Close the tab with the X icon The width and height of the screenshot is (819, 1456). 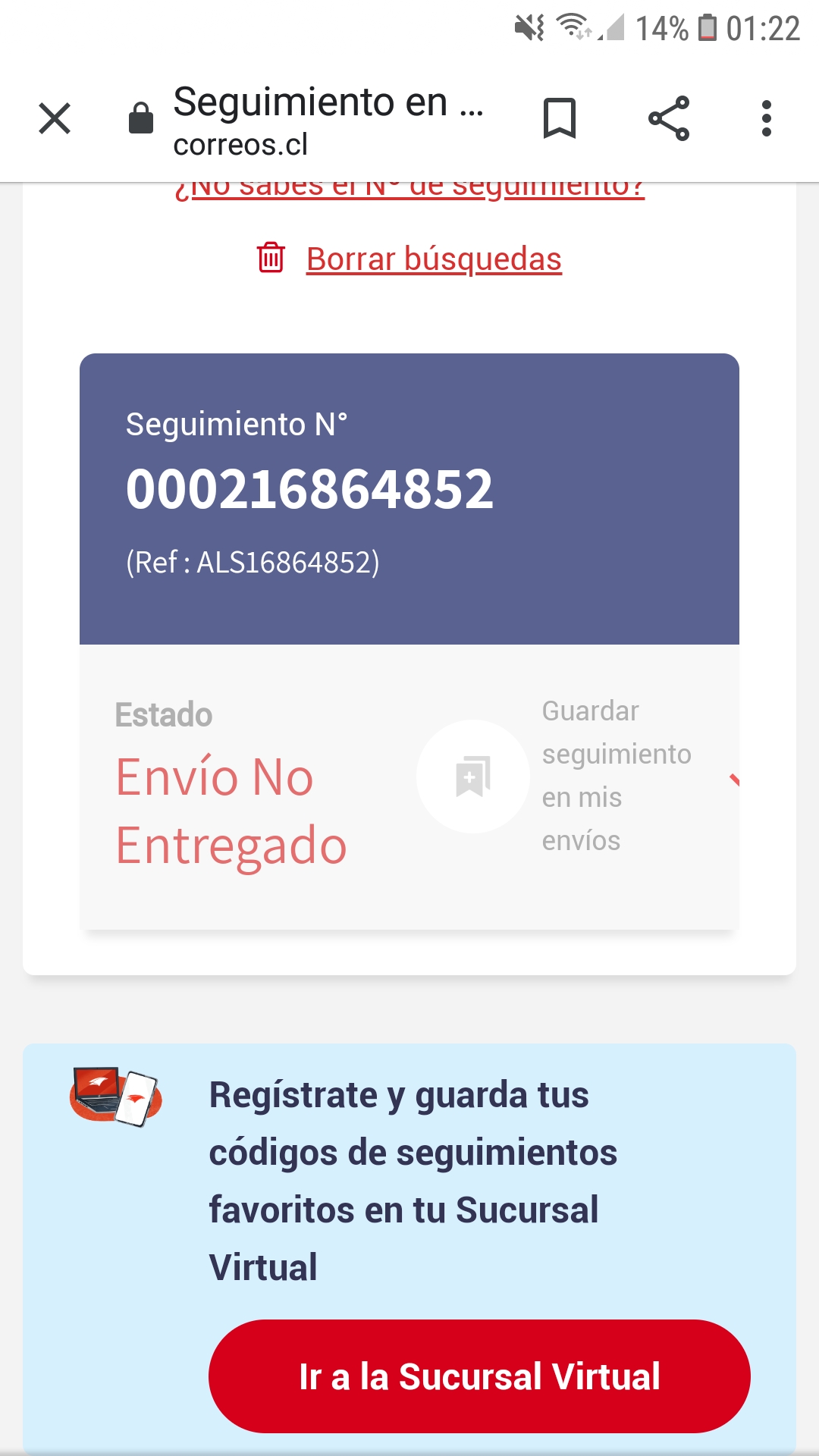coord(54,119)
